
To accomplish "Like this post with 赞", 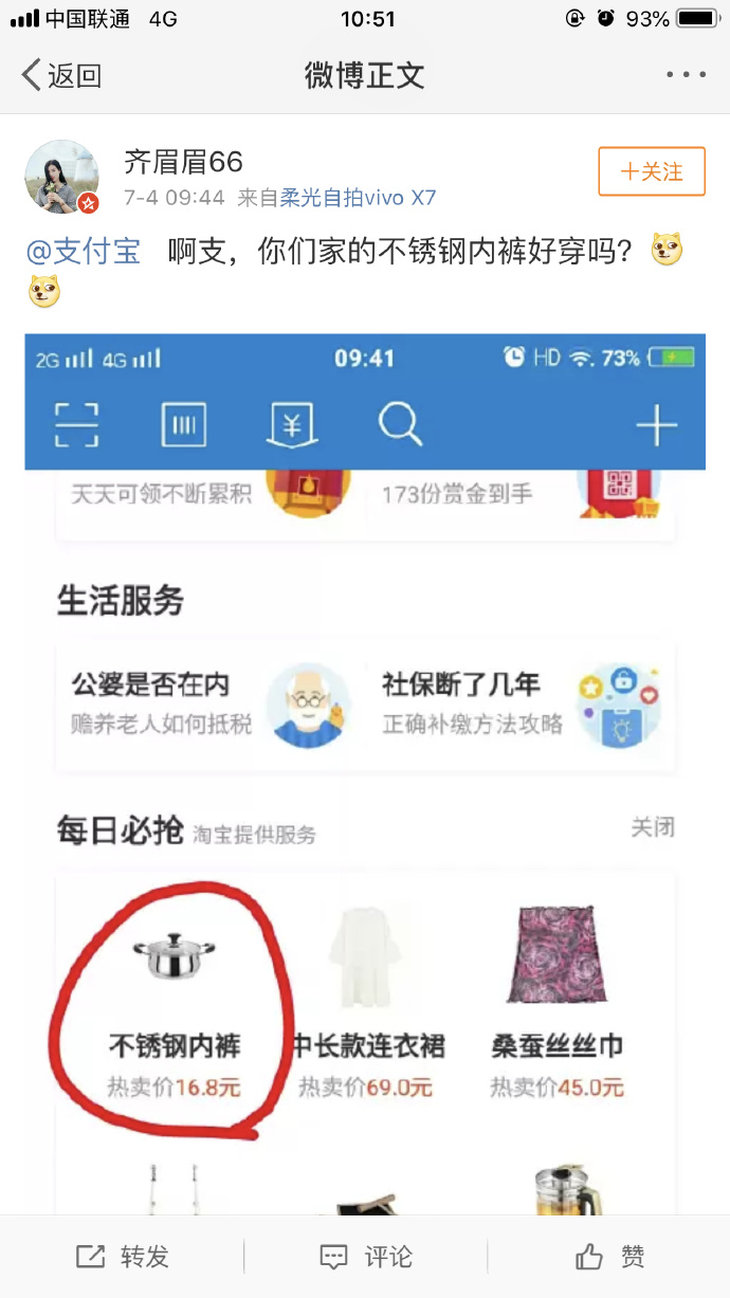I will [610, 1257].
